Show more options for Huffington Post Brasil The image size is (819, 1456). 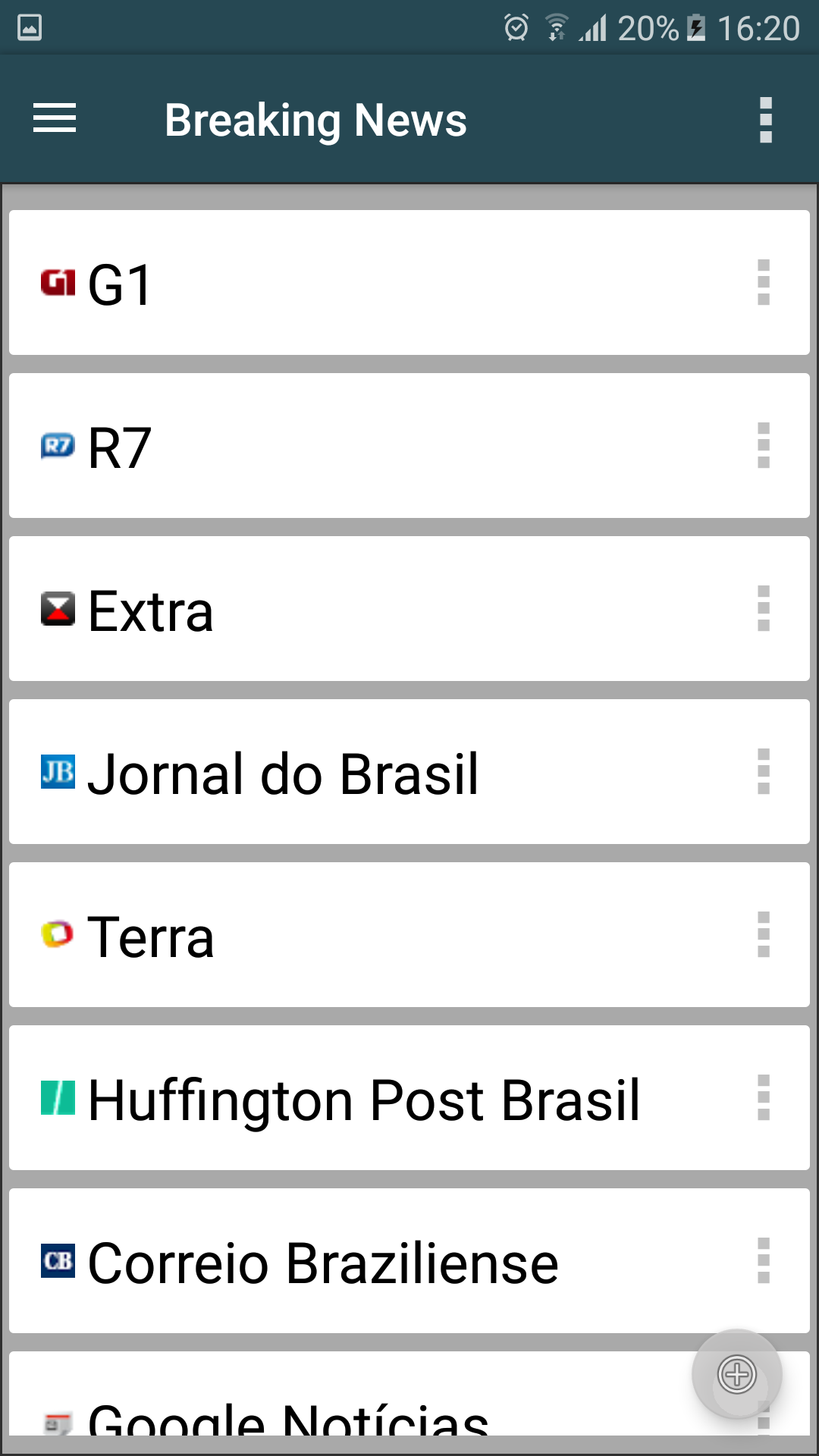click(763, 1098)
